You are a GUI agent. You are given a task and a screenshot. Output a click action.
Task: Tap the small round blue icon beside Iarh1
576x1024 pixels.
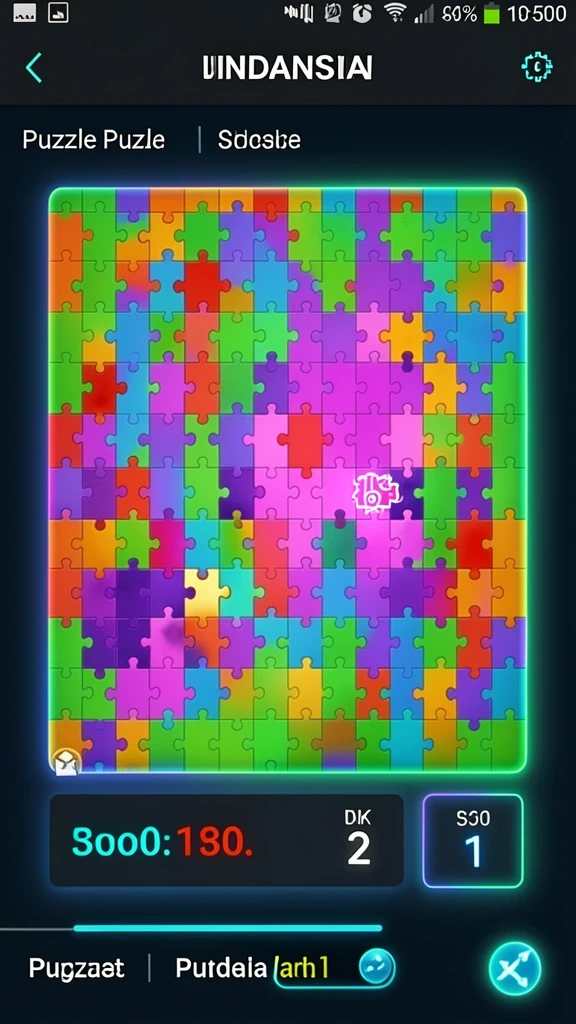point(377,967)
